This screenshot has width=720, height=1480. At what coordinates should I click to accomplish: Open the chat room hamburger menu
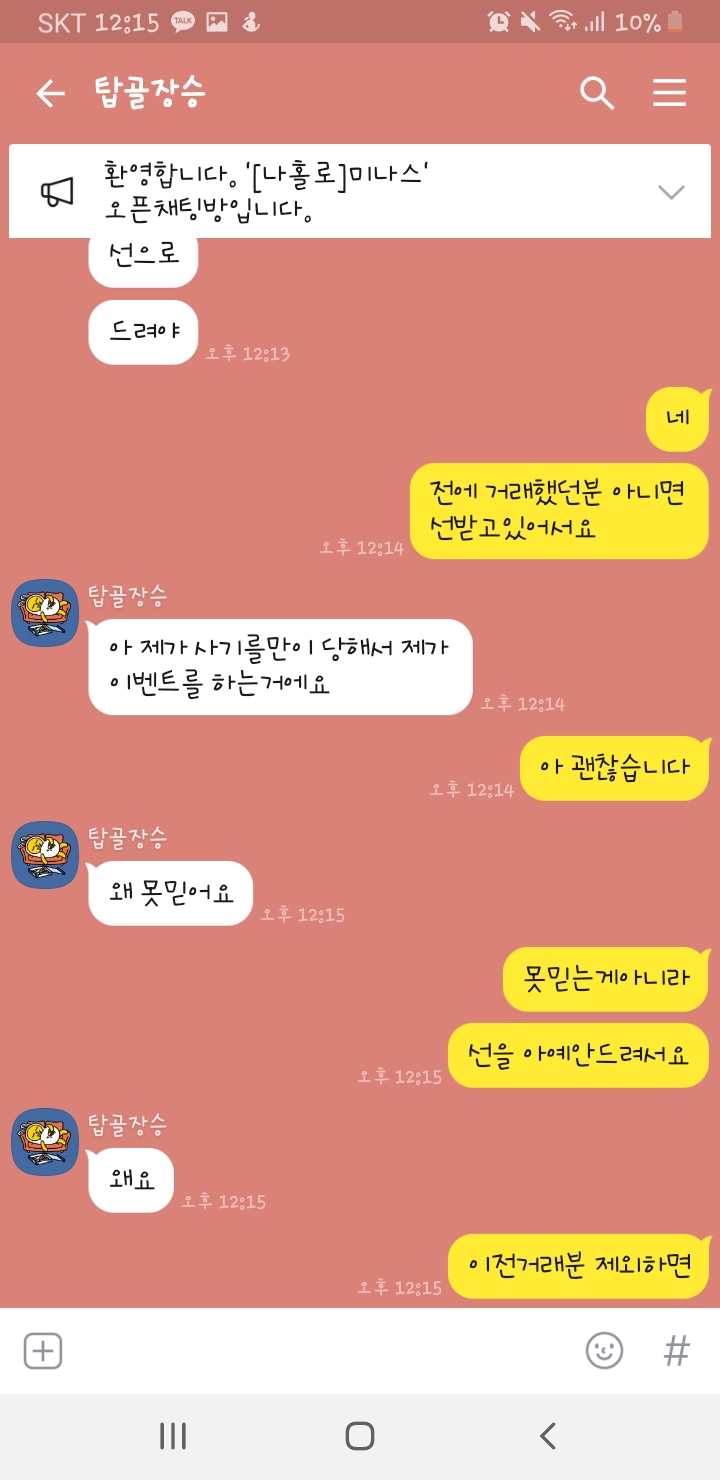click(x=669, y=93)
